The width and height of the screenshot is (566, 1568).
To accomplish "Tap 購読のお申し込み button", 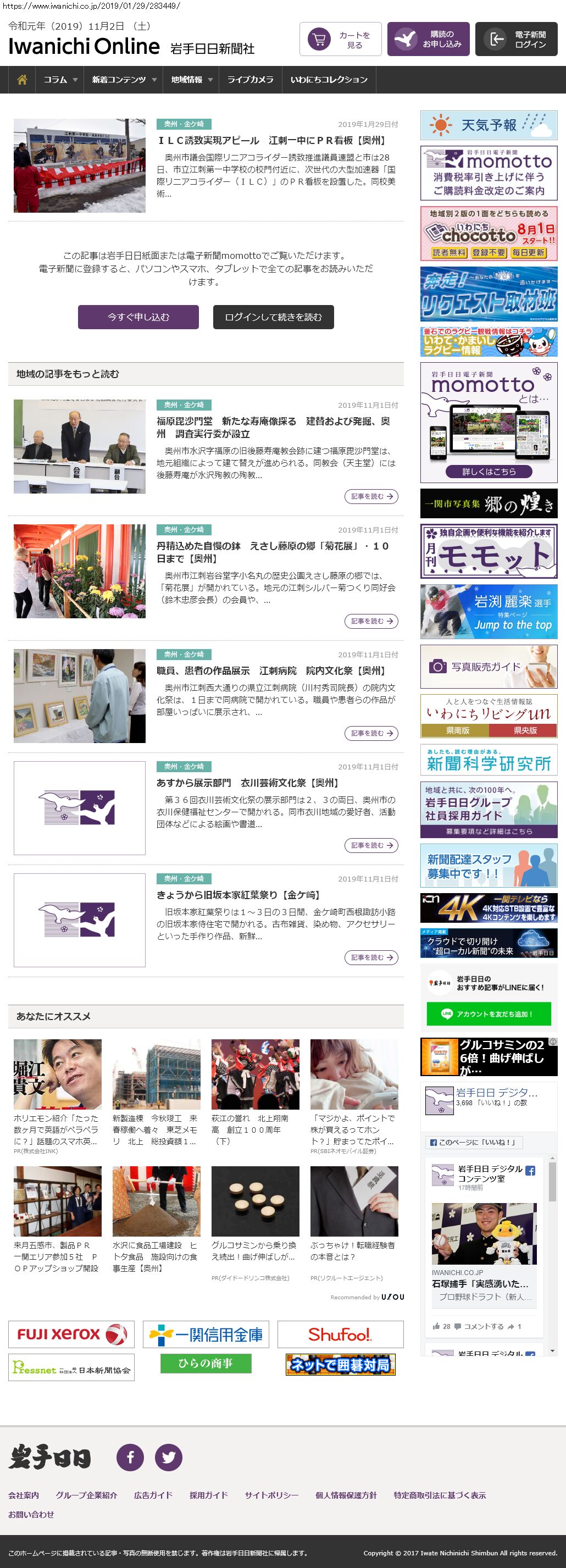I will (x=428, y=40).
